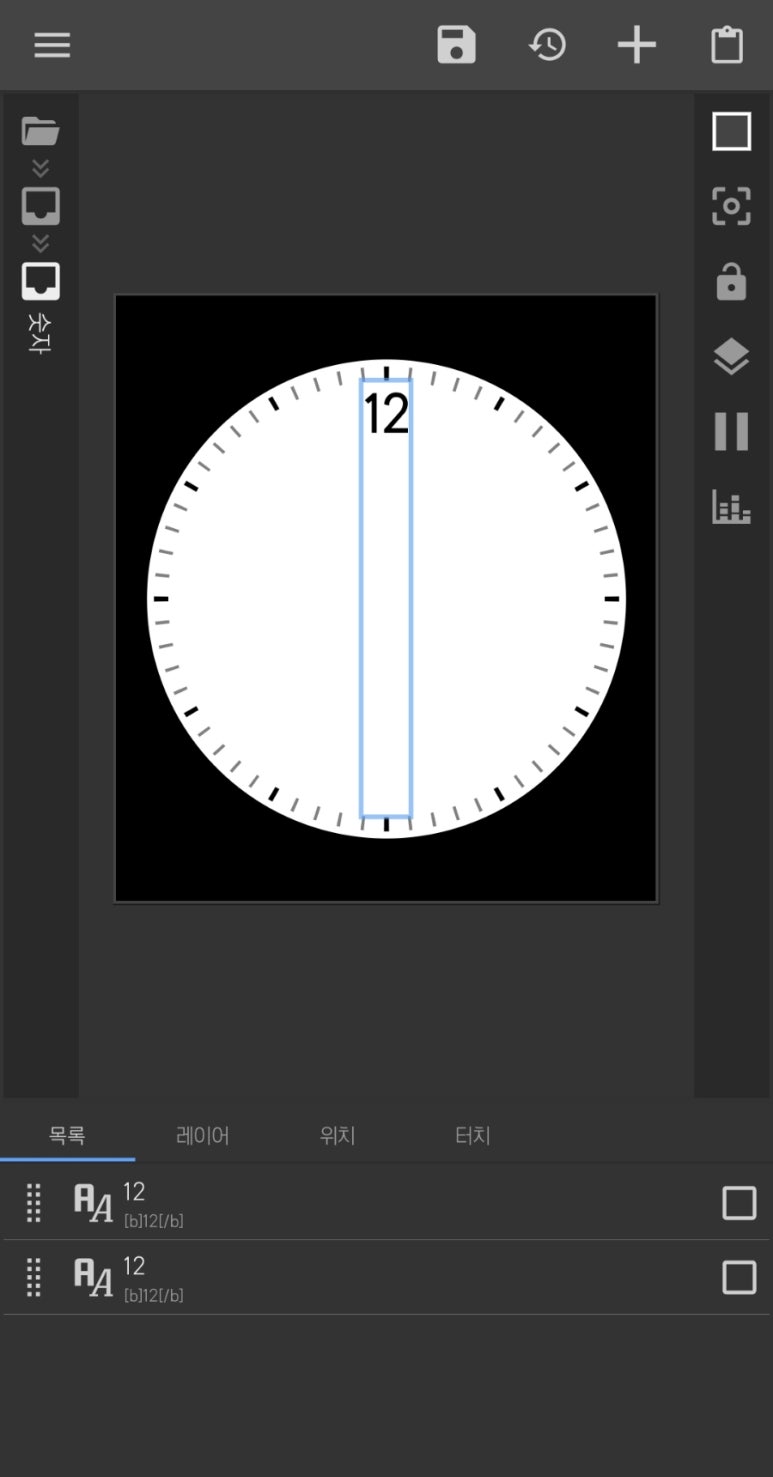Open the current 숫자 group breadcrumb
Image resolution: width=773 pixels, height=1477 pixels.
coord(40,282)
